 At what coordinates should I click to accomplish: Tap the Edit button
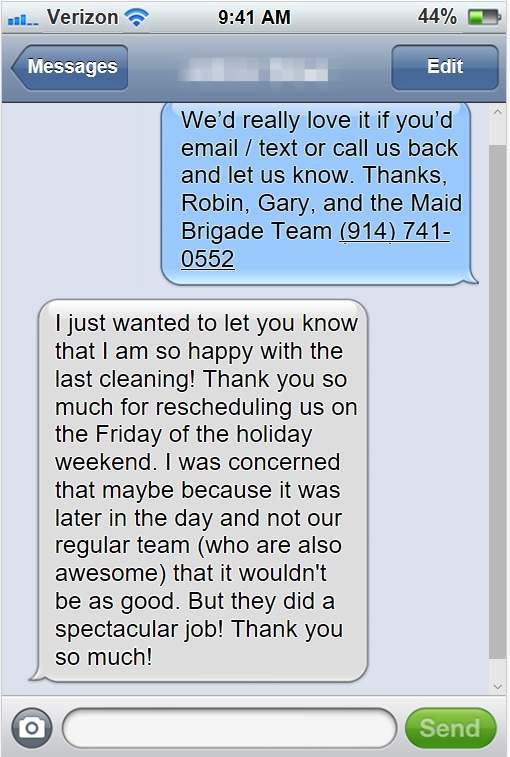coord(445,68)
